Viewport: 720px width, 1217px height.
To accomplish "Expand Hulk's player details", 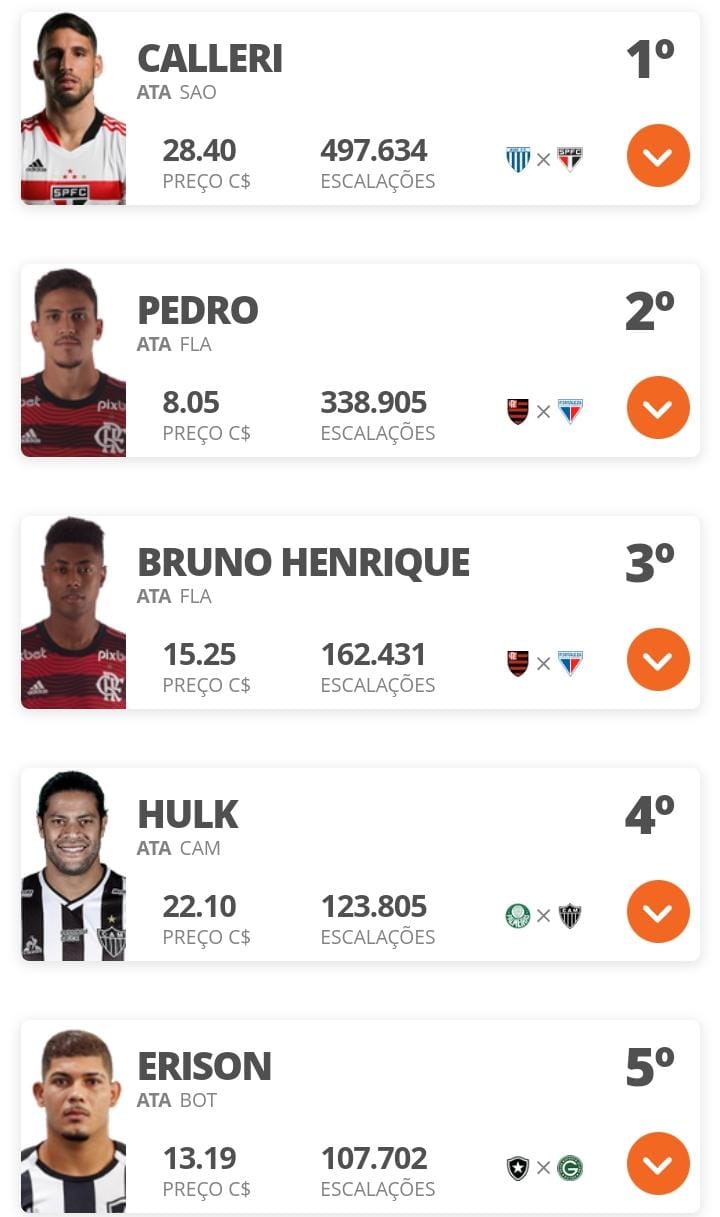I will point(658,912).
